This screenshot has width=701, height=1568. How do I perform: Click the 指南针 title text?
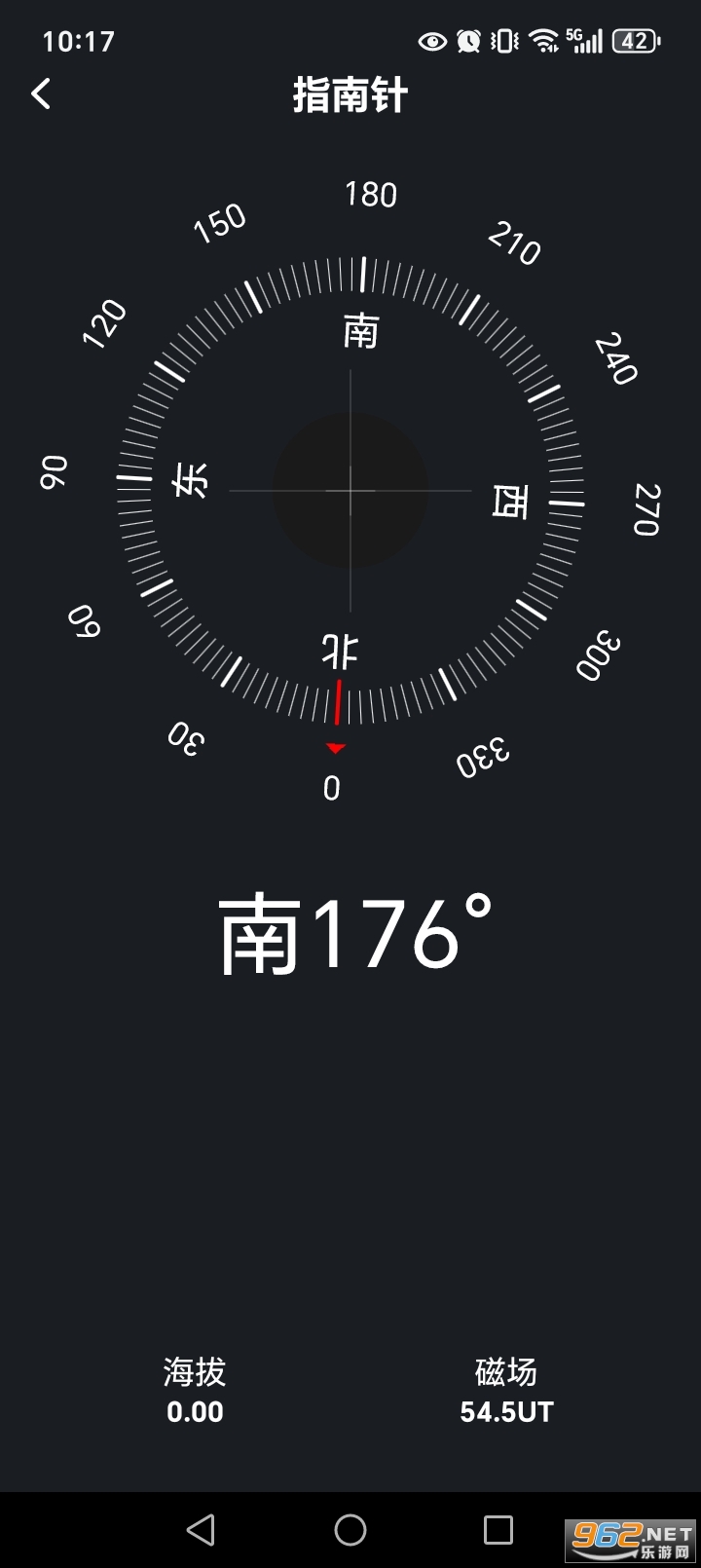click(350, 96)
